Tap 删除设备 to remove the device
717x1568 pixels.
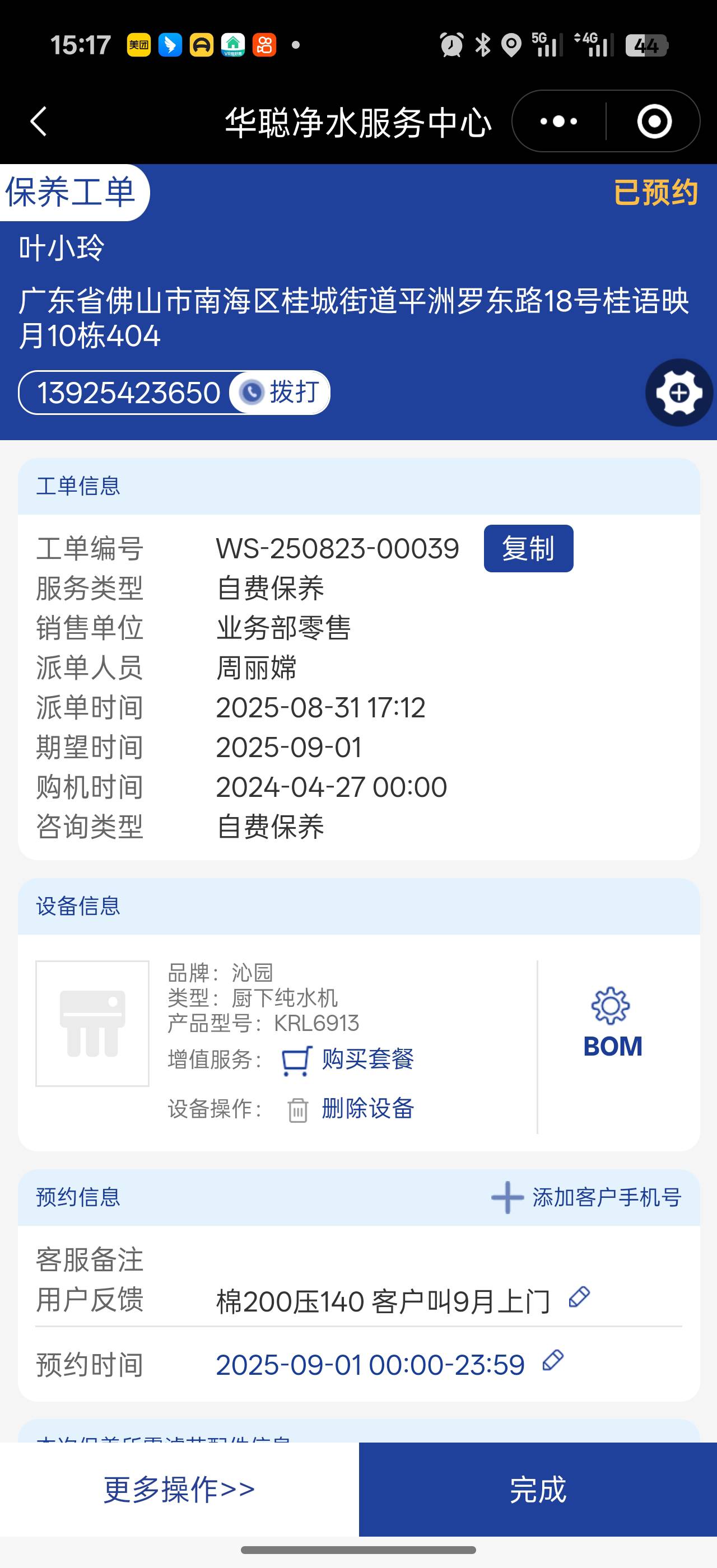367,1108
